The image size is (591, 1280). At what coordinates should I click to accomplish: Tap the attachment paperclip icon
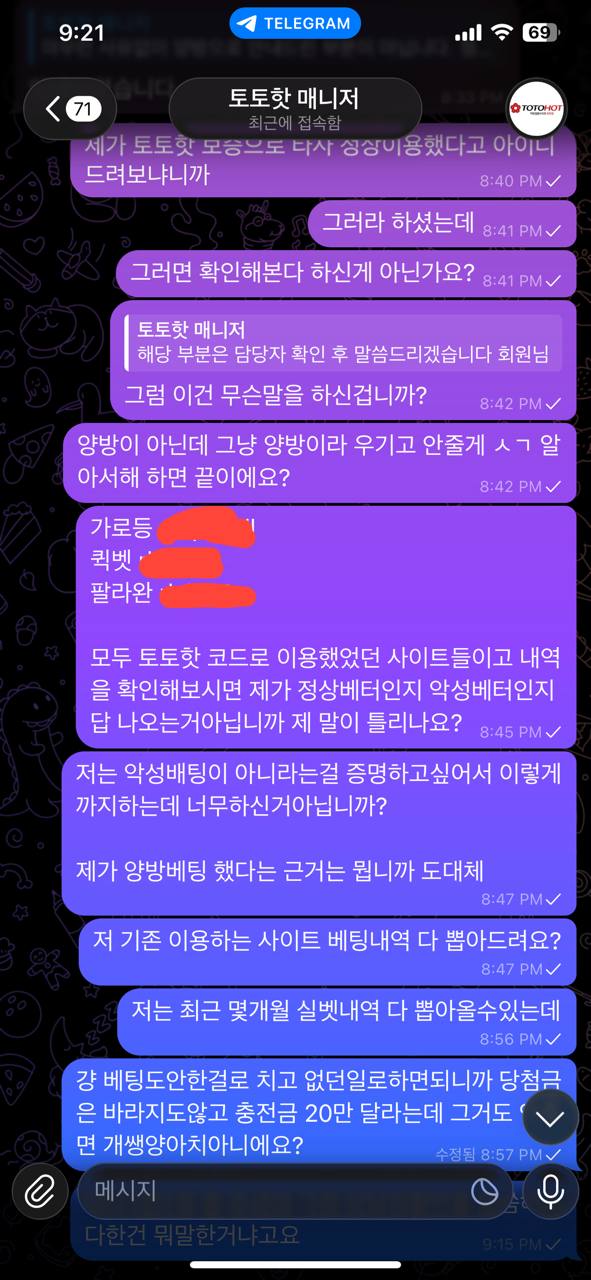click(x=40, y=1190)
